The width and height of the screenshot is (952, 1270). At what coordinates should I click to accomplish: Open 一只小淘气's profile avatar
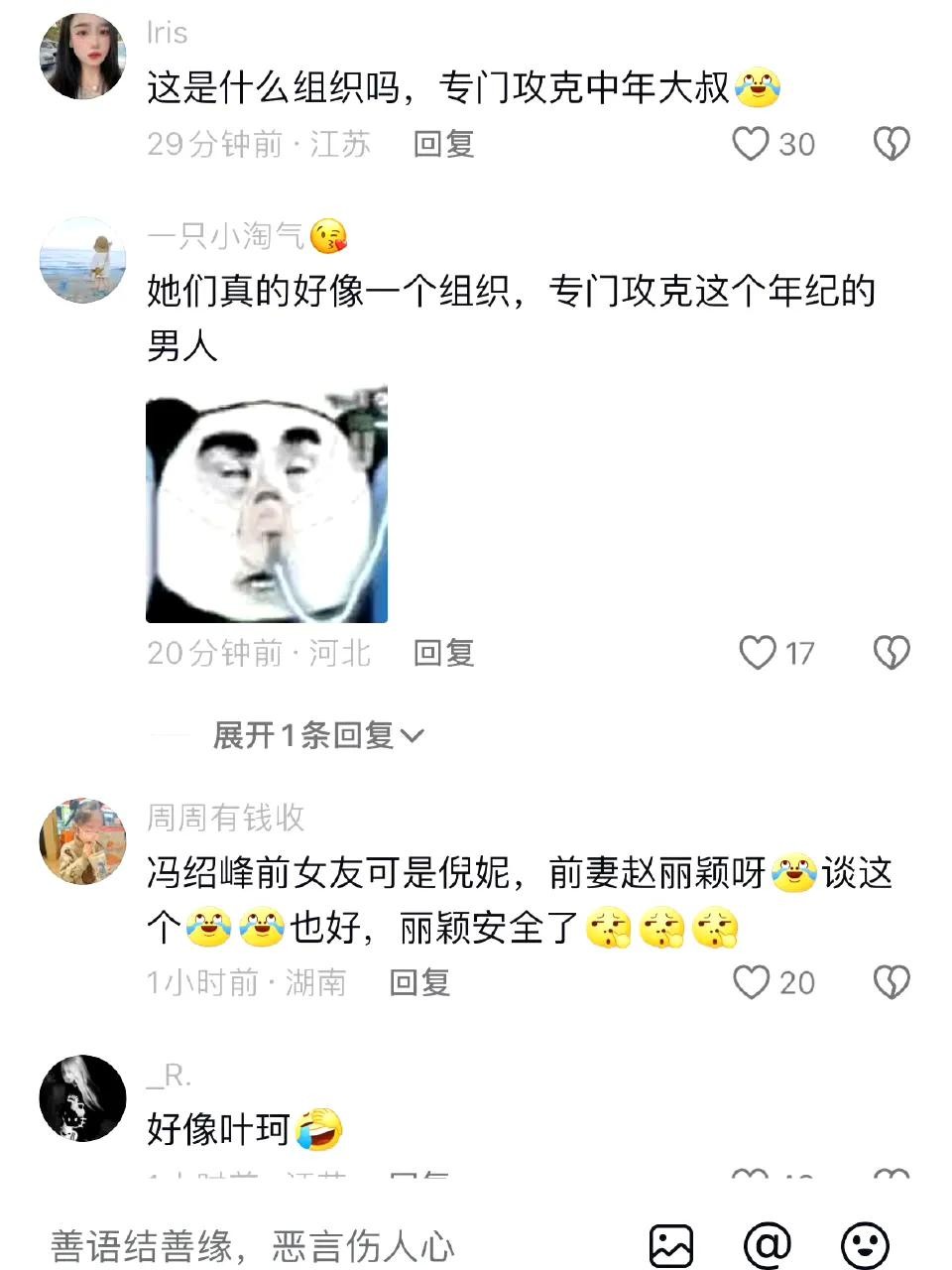pyautogui.click(x=82, y=260)
